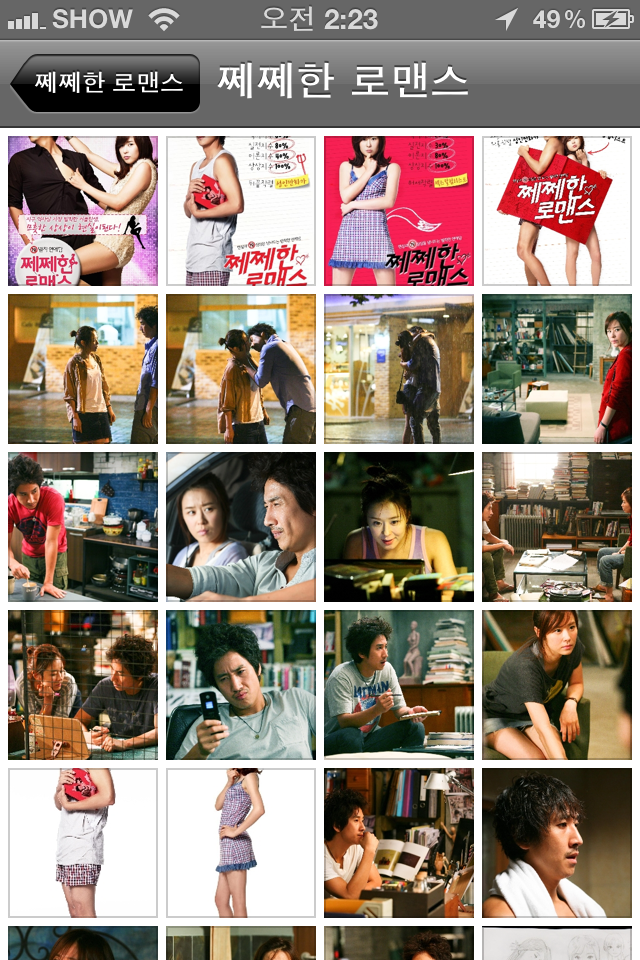View still of man leaning close to woman
Screen dimensions: 640x960
[x=241, y=369]
